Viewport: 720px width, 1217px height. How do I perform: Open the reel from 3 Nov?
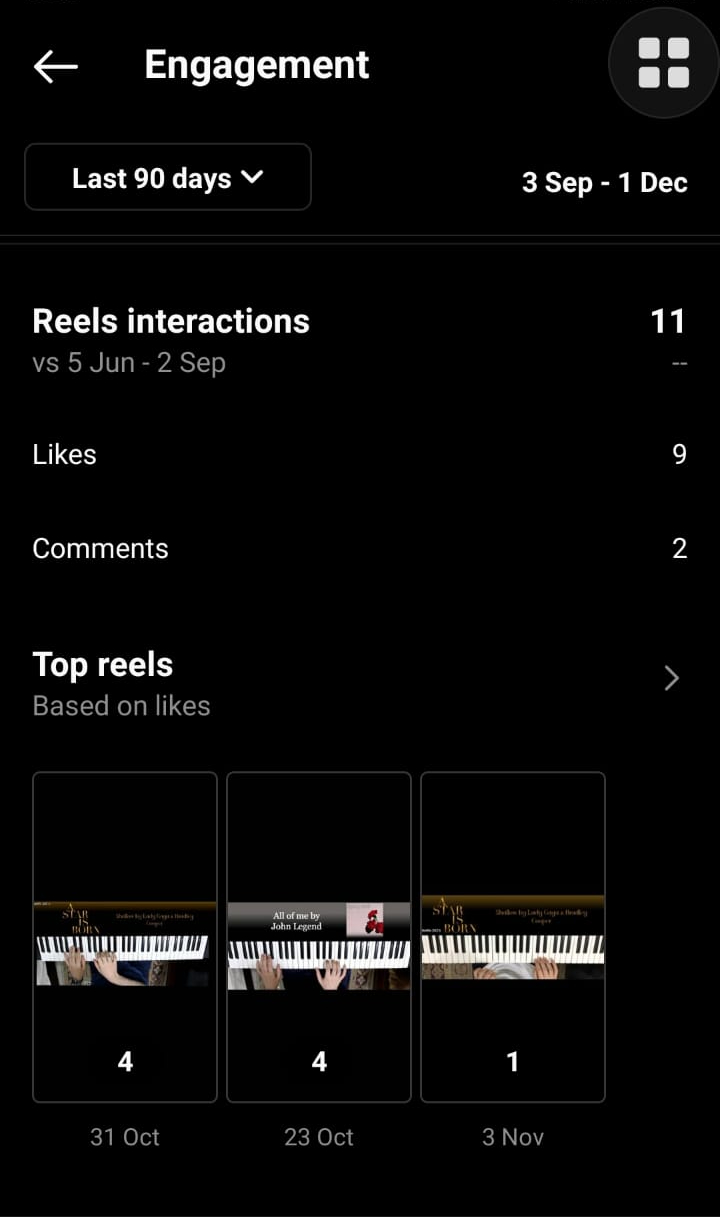(x=513, y=937)
